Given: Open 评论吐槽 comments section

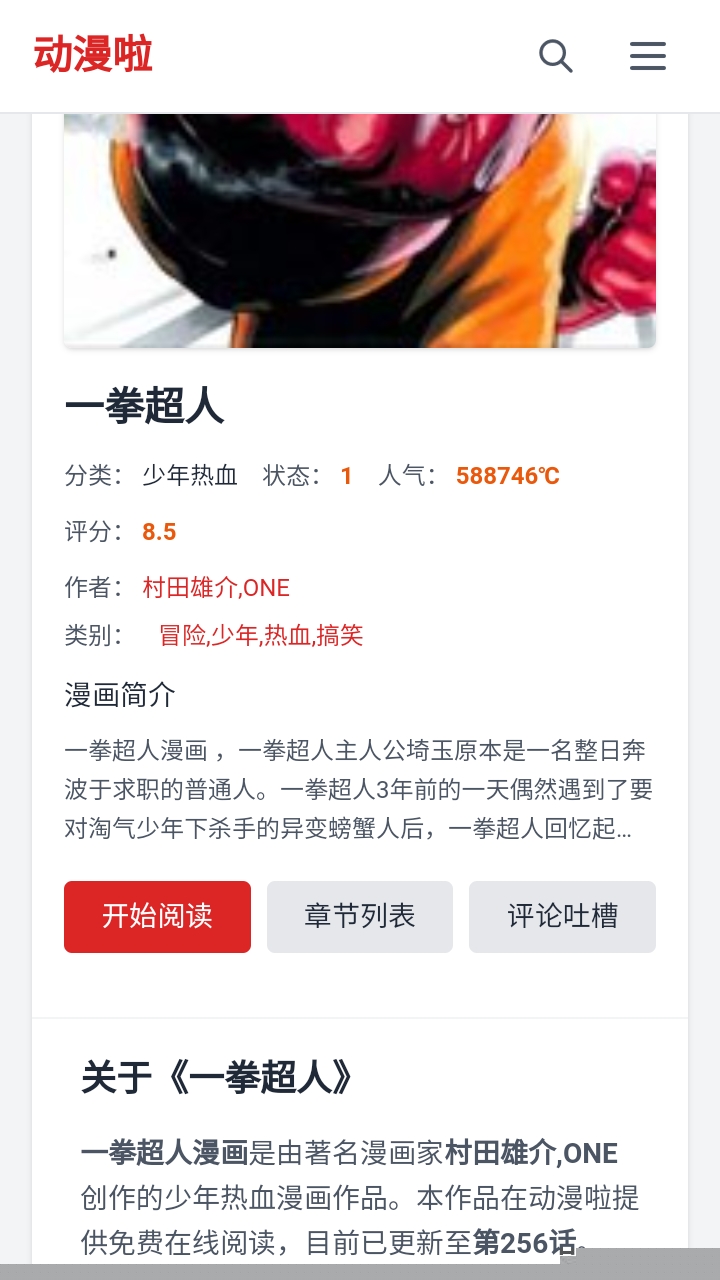Looking at the screenshot, I should 562,916.
